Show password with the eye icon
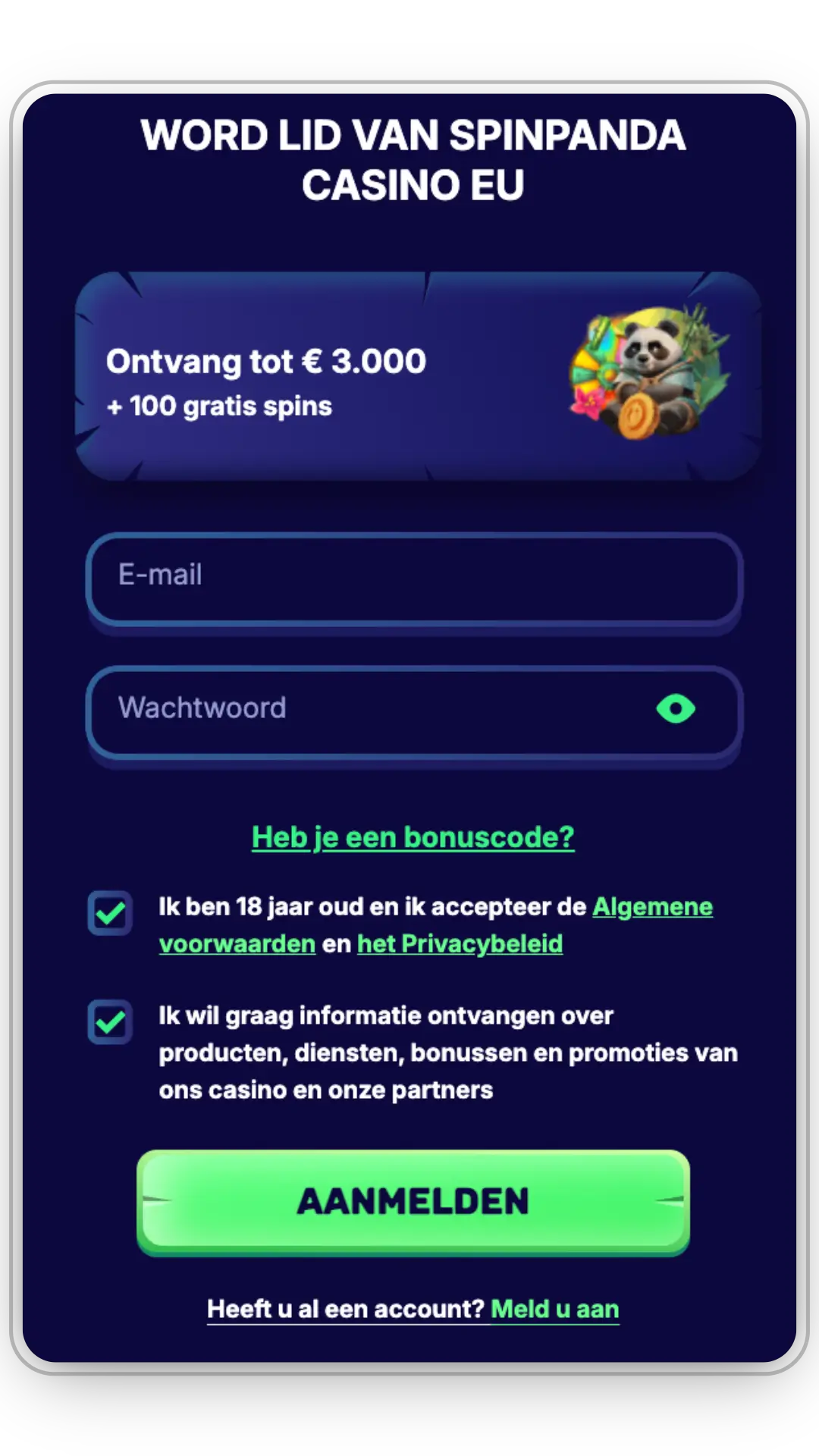This screenshot has width=819, height=1456. click(x=676, y=709)
